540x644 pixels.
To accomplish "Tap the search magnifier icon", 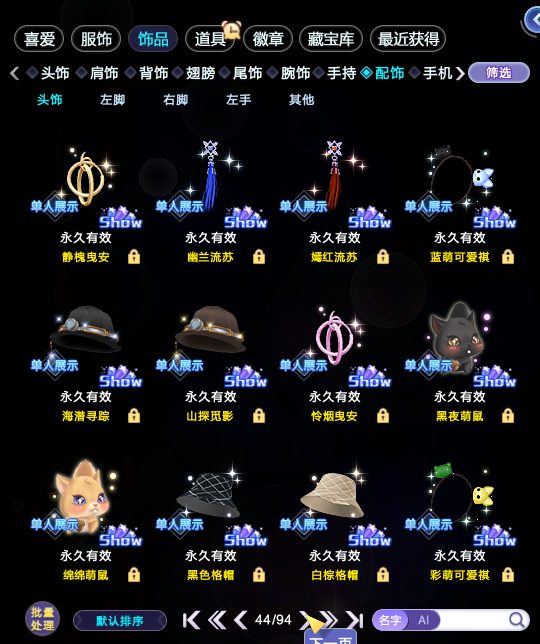I will click(x=517, y=620).
